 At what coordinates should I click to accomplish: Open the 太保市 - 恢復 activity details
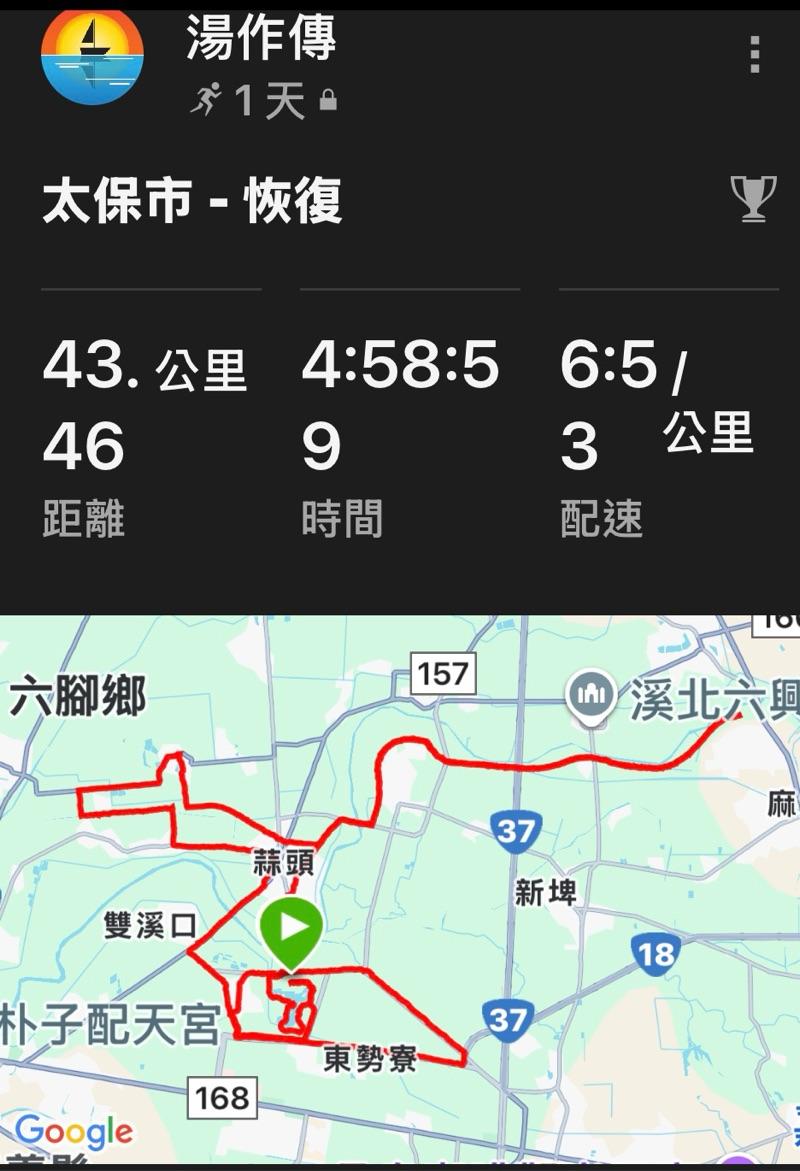pyautogui.click(x=192, y=200)
